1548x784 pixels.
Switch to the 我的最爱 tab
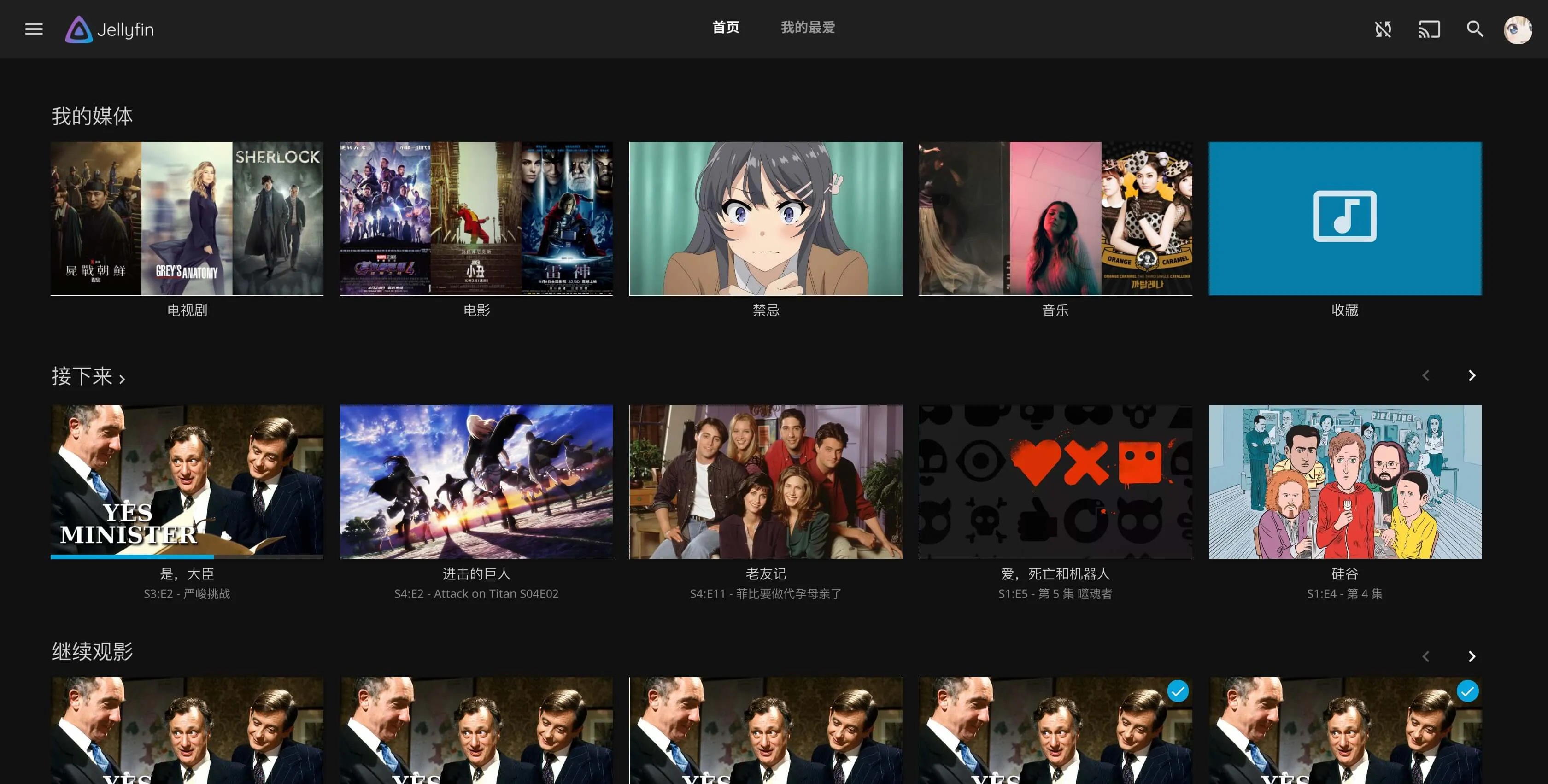[807, 28]
